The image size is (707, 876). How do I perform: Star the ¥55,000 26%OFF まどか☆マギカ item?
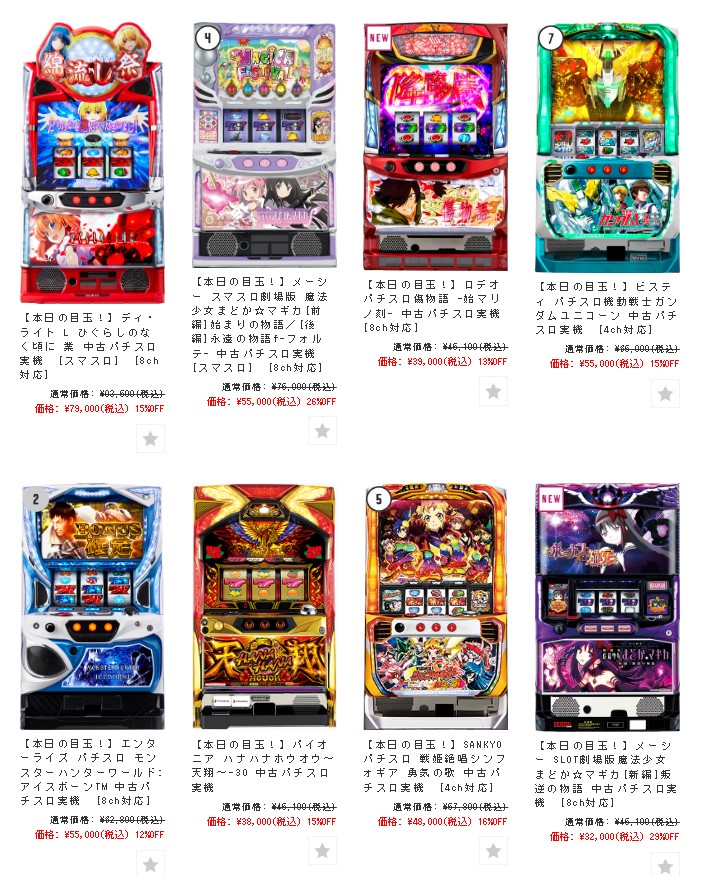pyautogui.click(x=322, y=430)
